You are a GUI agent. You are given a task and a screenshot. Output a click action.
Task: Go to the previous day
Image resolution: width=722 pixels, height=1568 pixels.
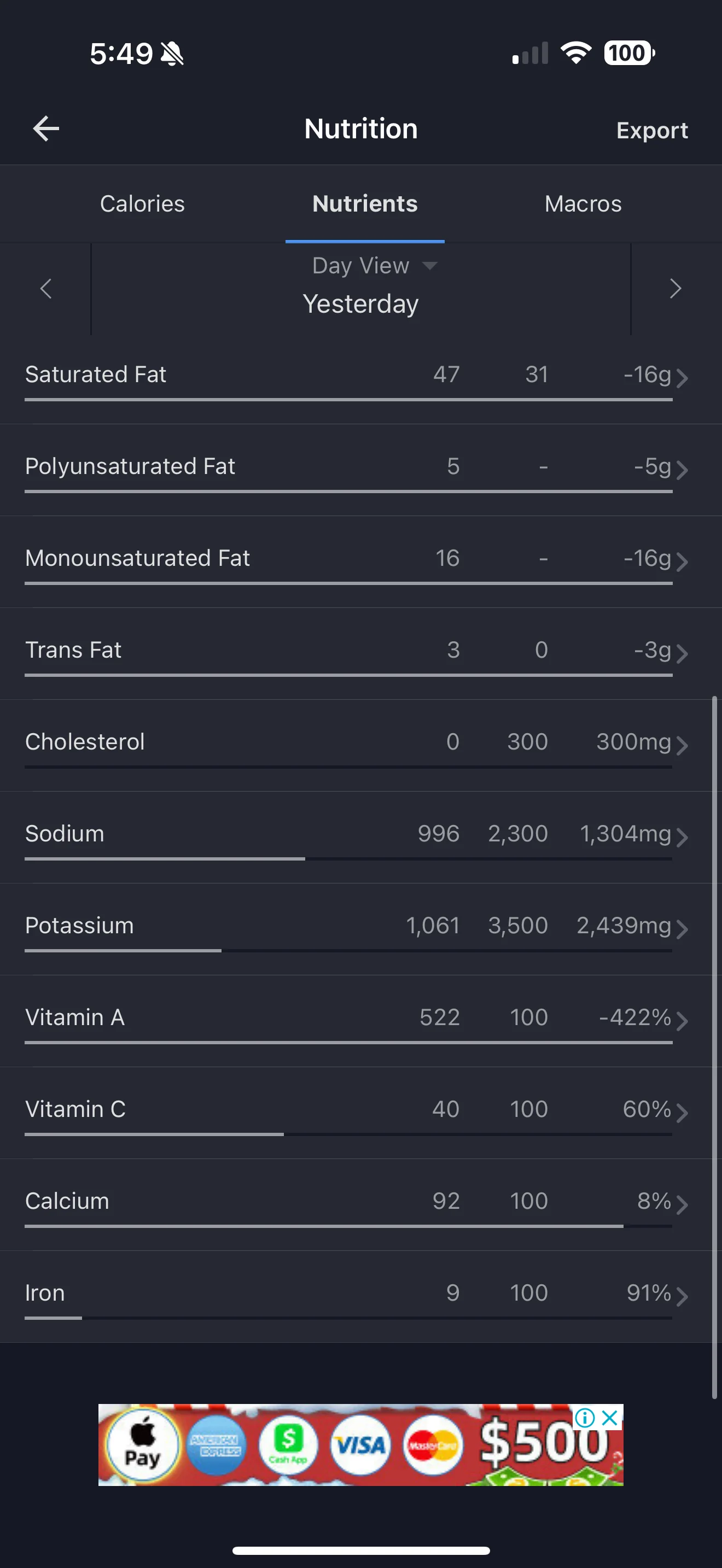click(45, 289)
